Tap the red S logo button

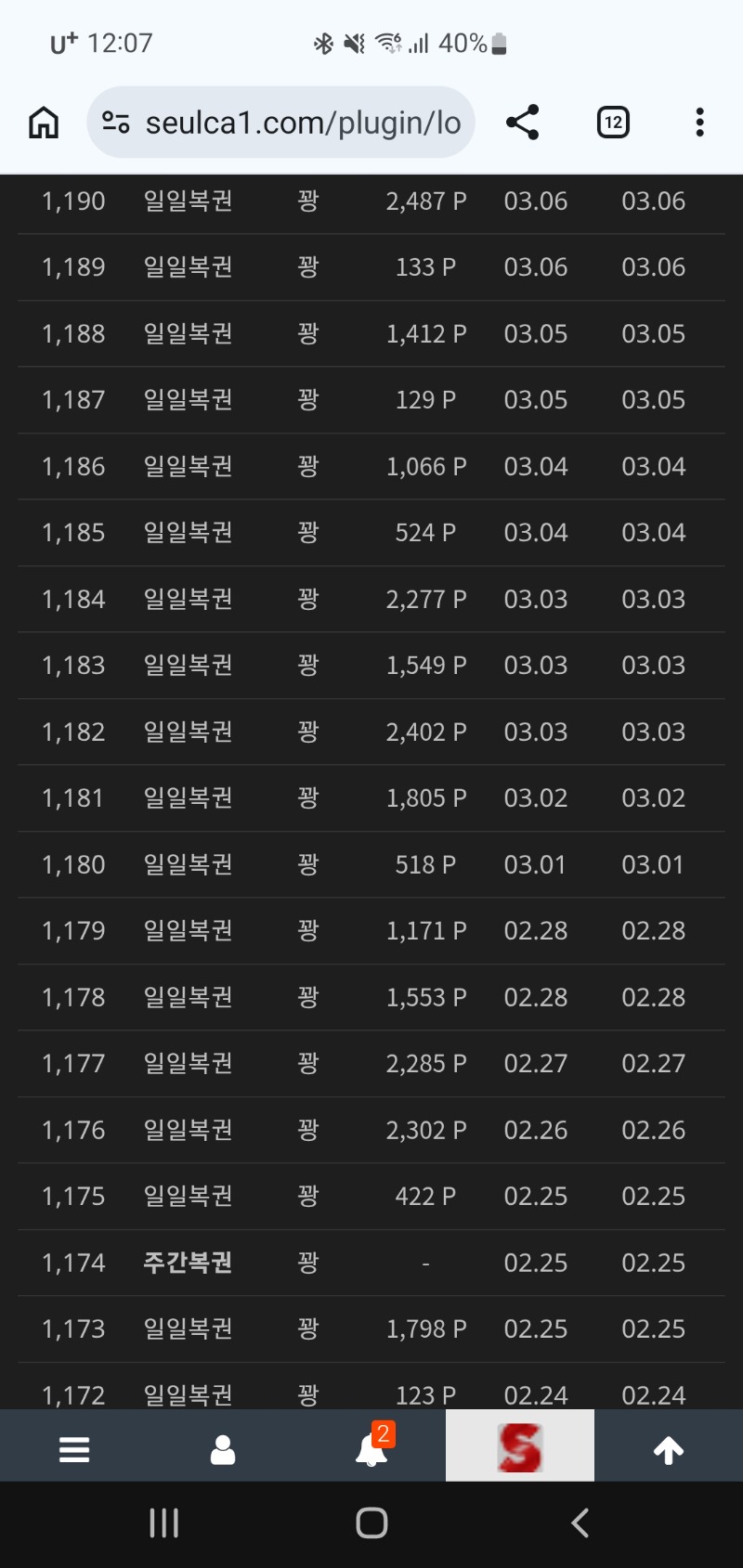point(520,1447)
